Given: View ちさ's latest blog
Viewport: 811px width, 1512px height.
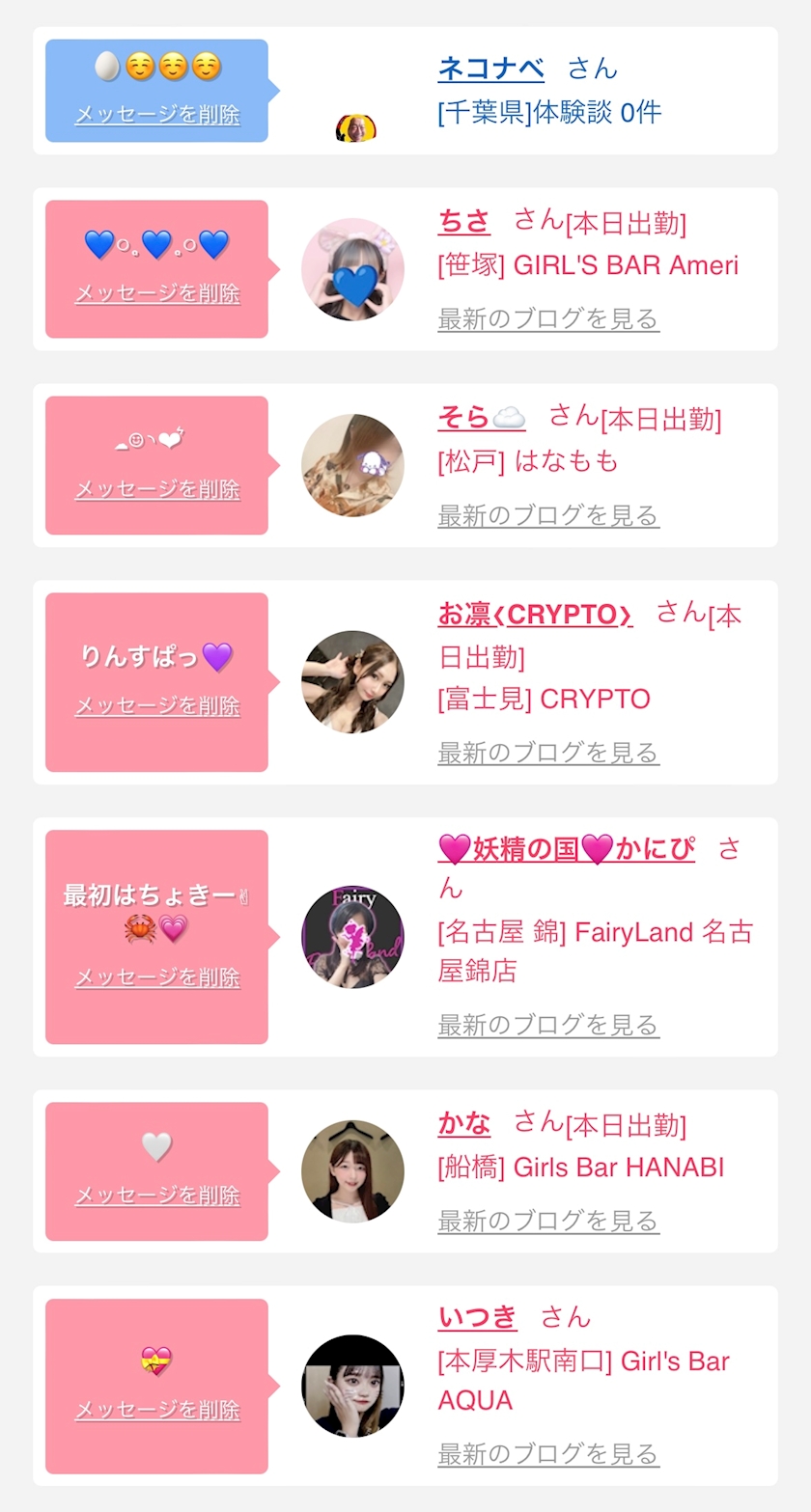Looking at the screenshot, I should tap(548, 319).
